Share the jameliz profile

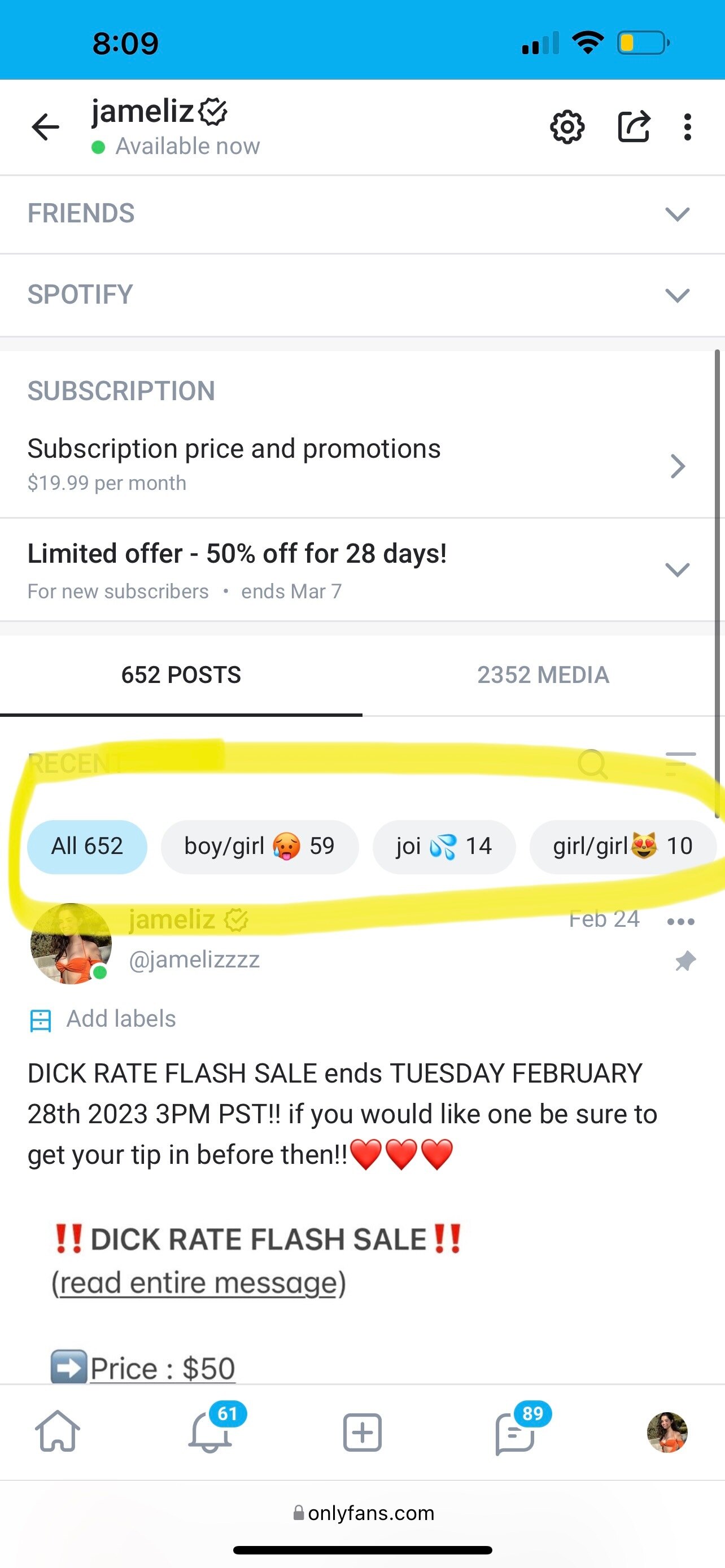pyautogui.click(x=634, y=127)
